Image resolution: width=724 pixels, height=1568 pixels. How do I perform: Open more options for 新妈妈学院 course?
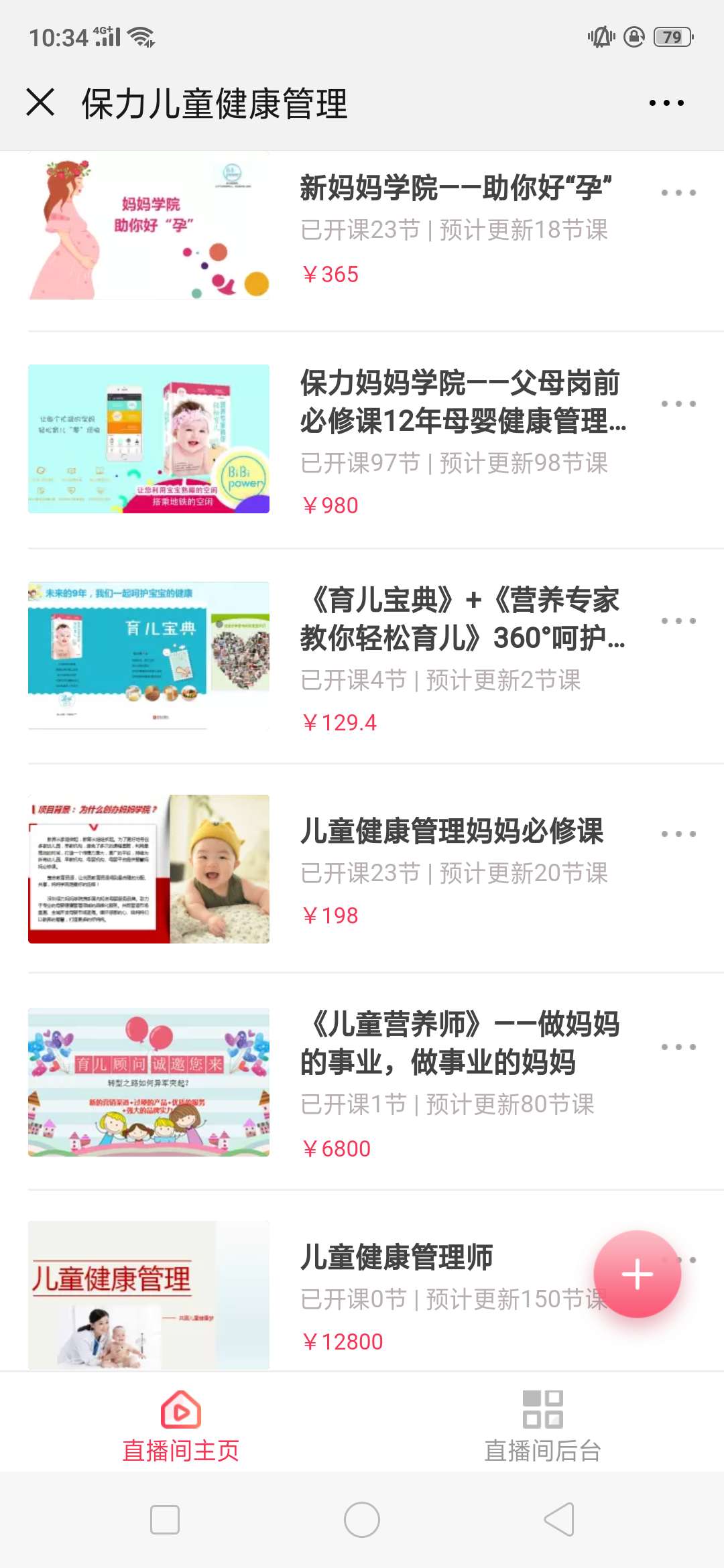click(678, 193)
